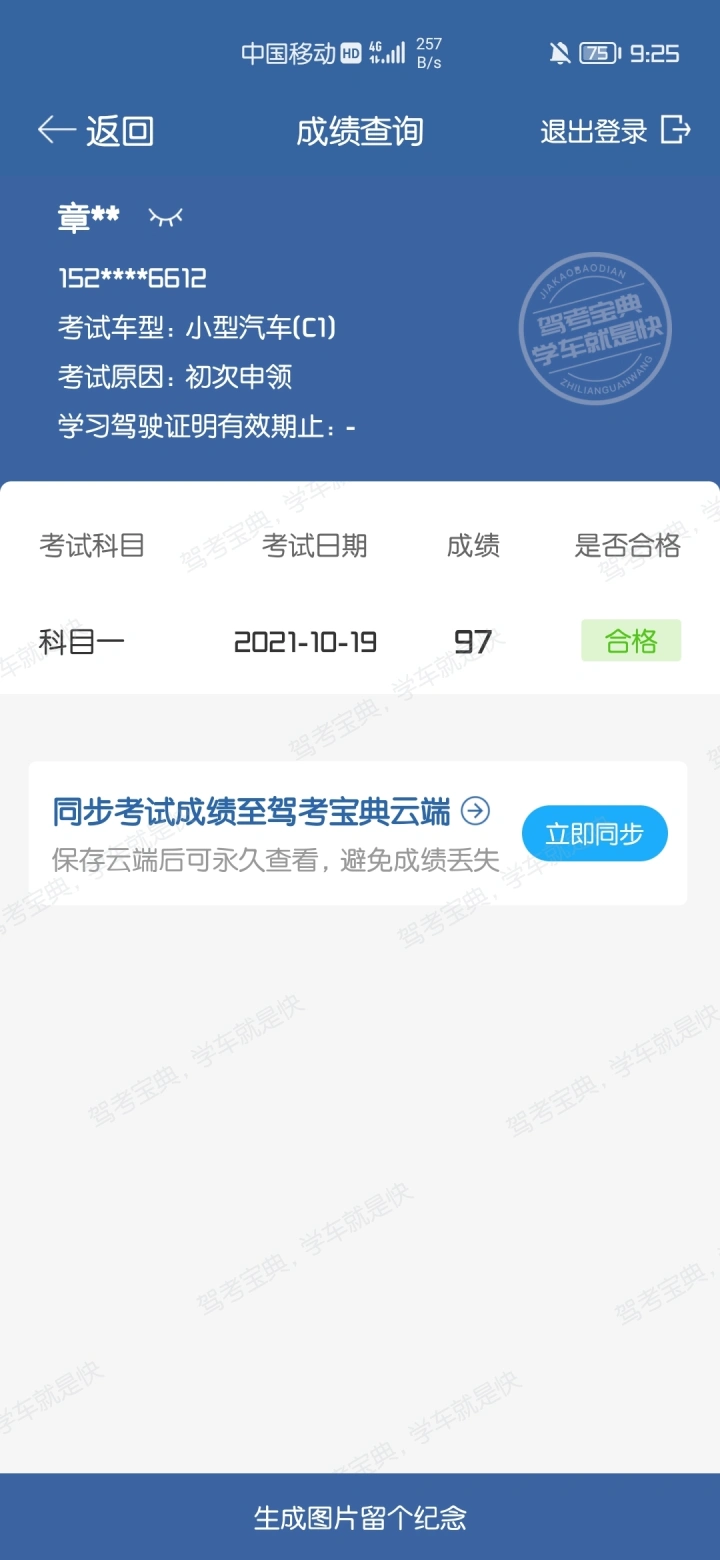Tap 生成图片留个纪念 at the bottom
The height and width of the screenshot is (1560, 720).
360,1517
